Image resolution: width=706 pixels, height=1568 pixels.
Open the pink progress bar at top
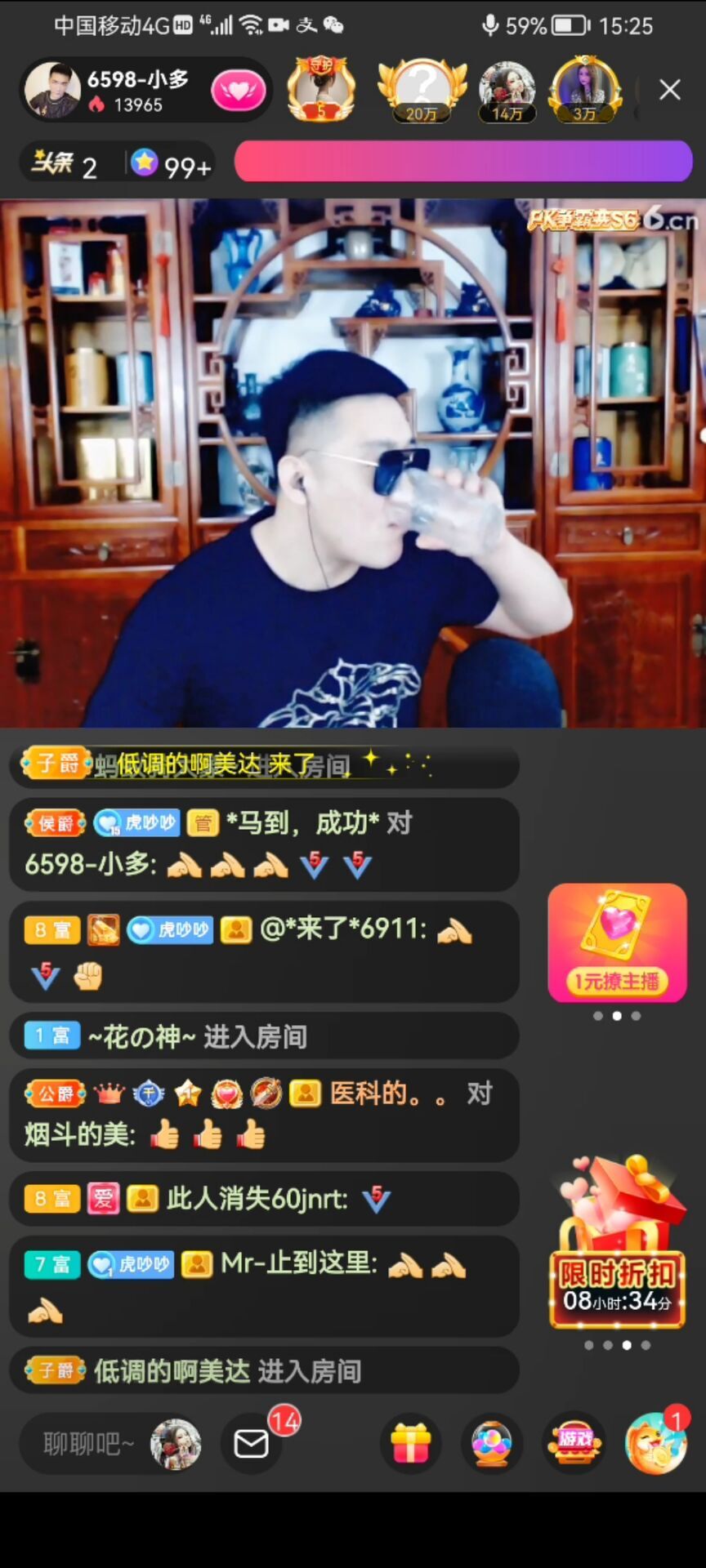click(x=462, y=162)
